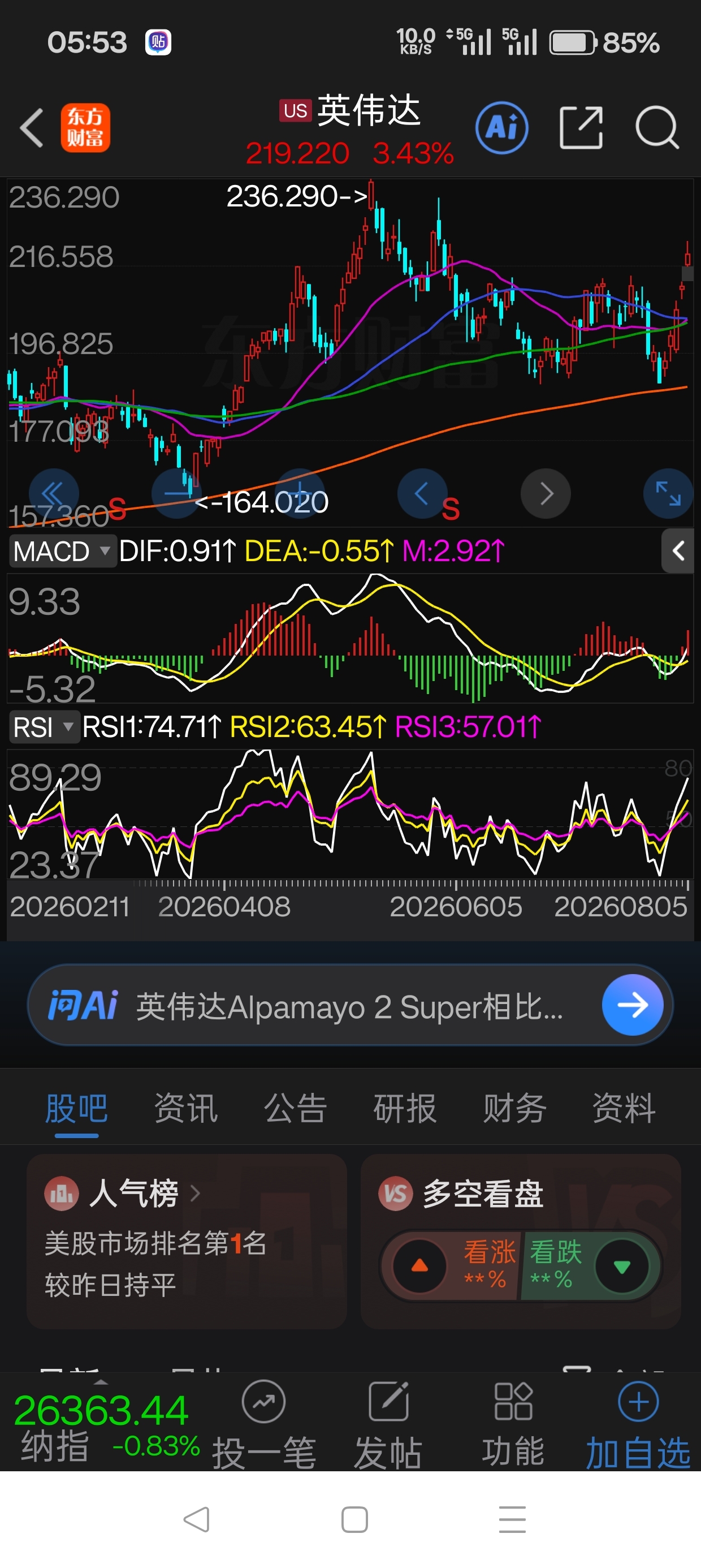Screen dimensions: 701x1568
Task: Vote 看跌 in 多空看盘
Action: pyautogui.click(x=591, y=1266)
